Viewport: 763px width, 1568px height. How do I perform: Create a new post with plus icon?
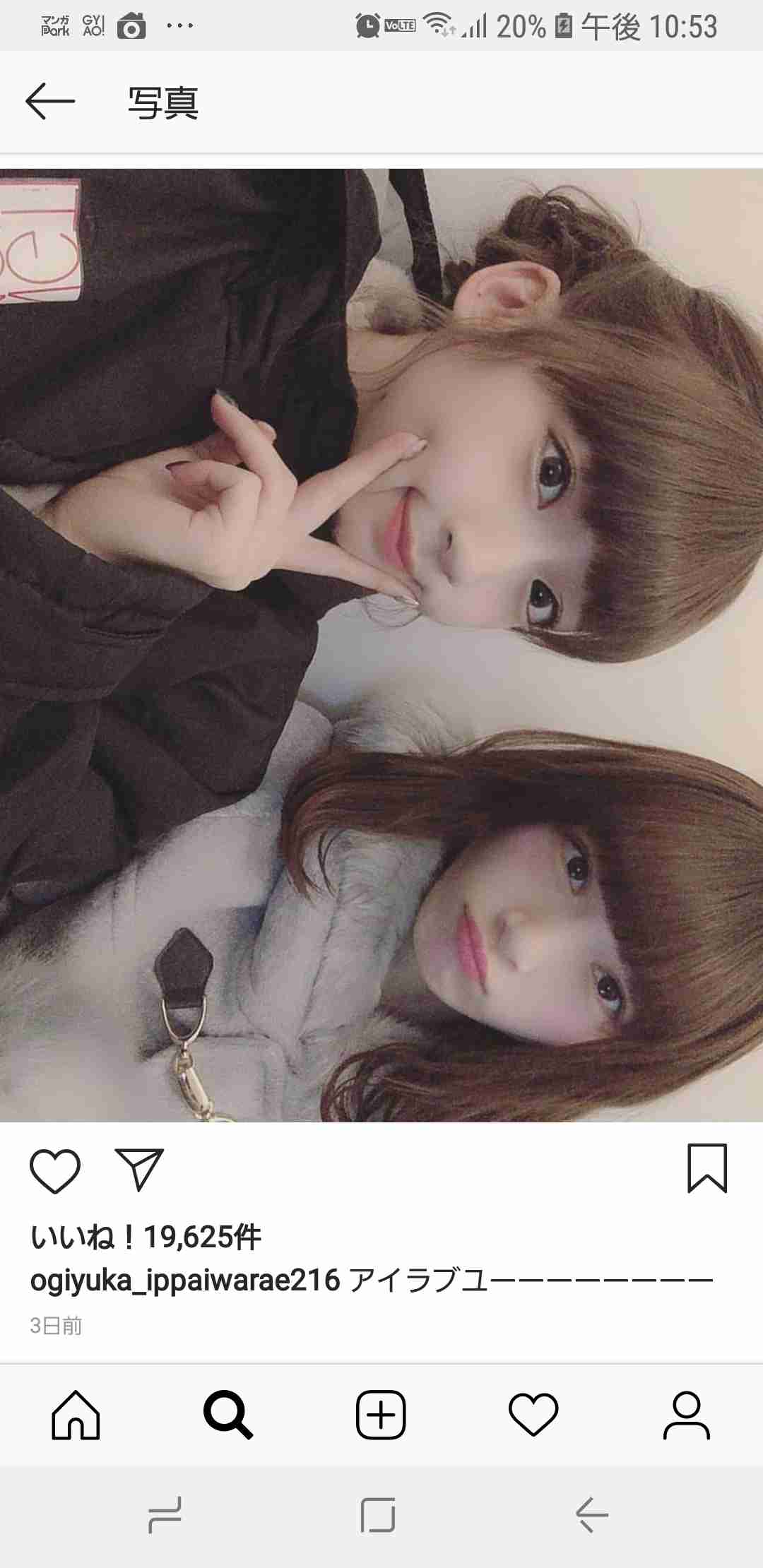pyautogui.click(x=381, y=1415)
